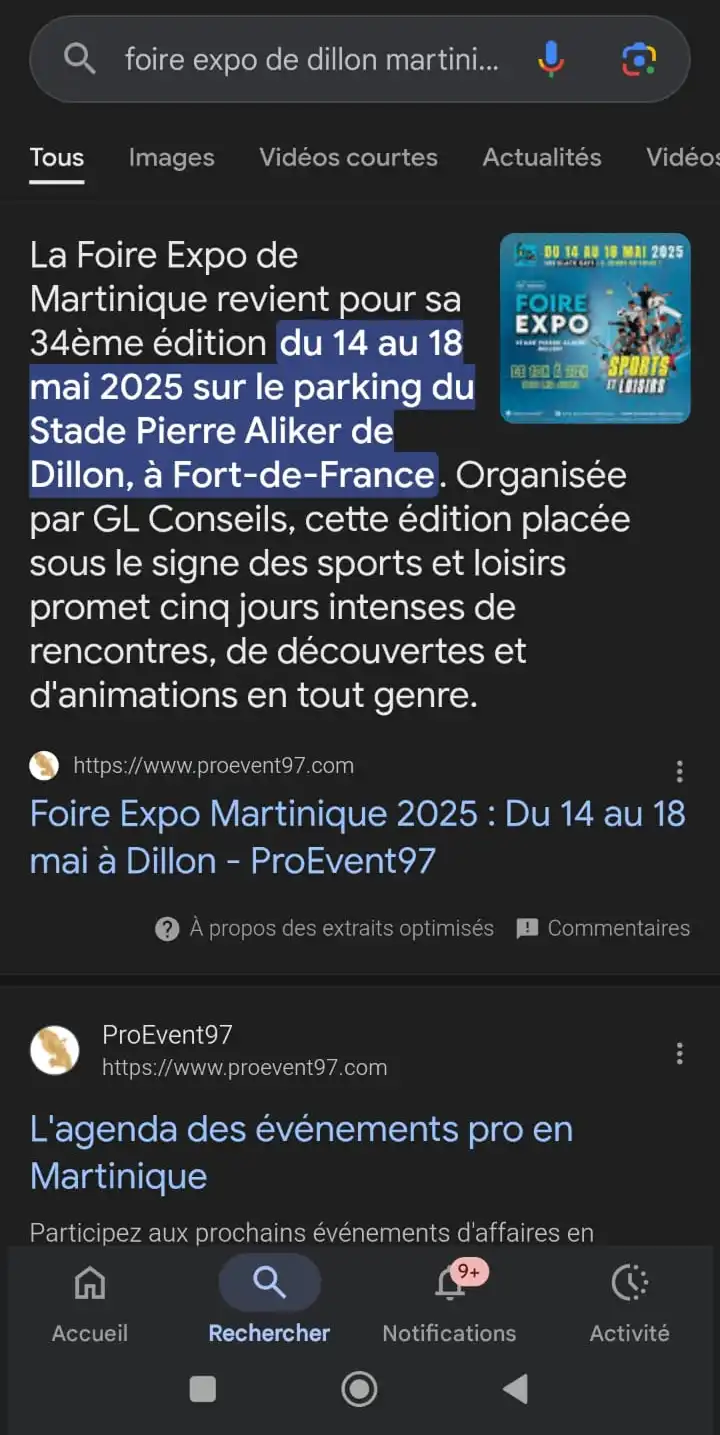The image size is (720, 1435).
Task: Switch to the Actualités tab
Action: (x=542, y=158)
